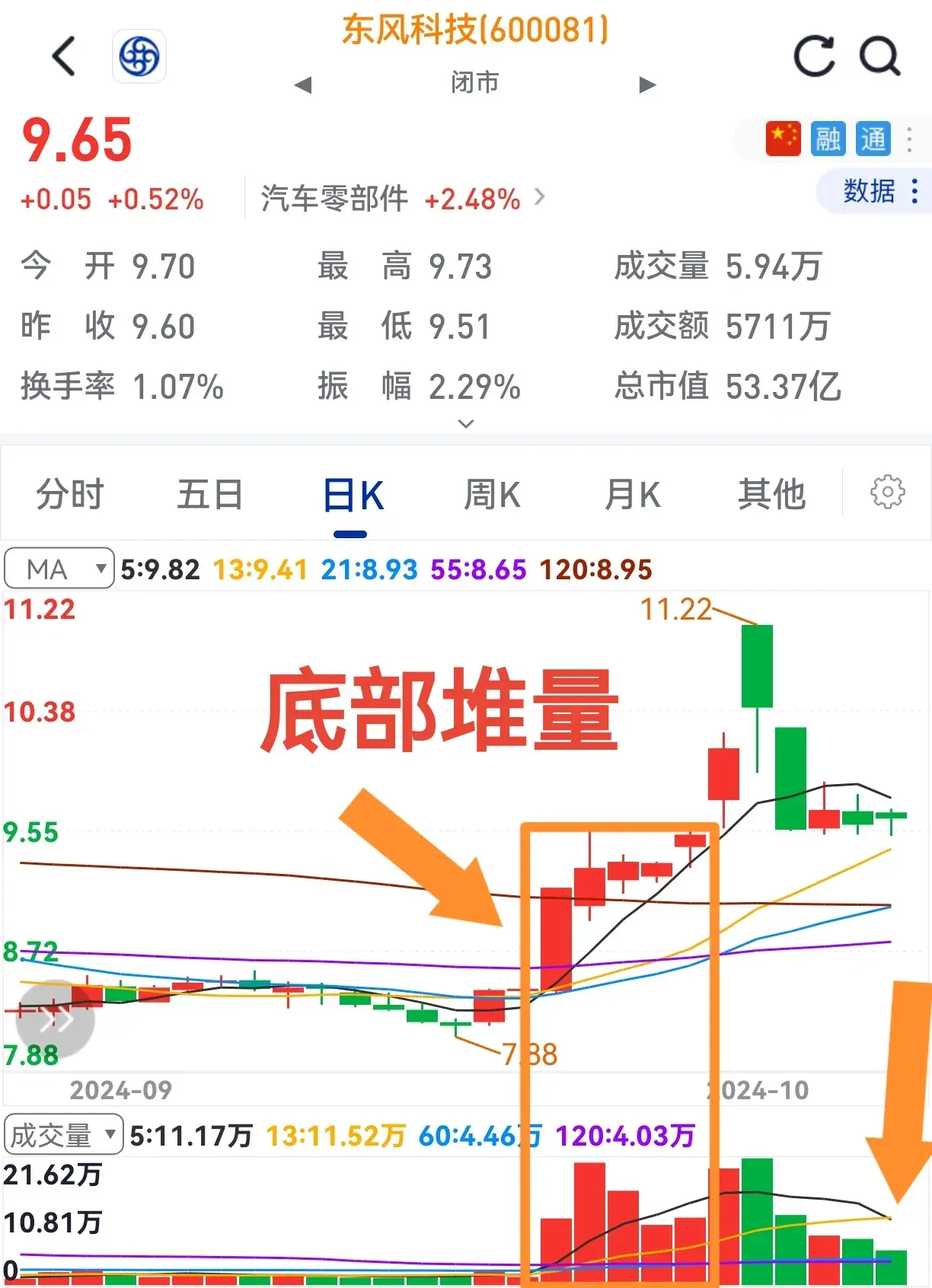Image resolution: width=932 pixels, height=1288 pixels.
Task: Go back using the top-left arrow
Action: pyautogui.click(x=64, y=57)
